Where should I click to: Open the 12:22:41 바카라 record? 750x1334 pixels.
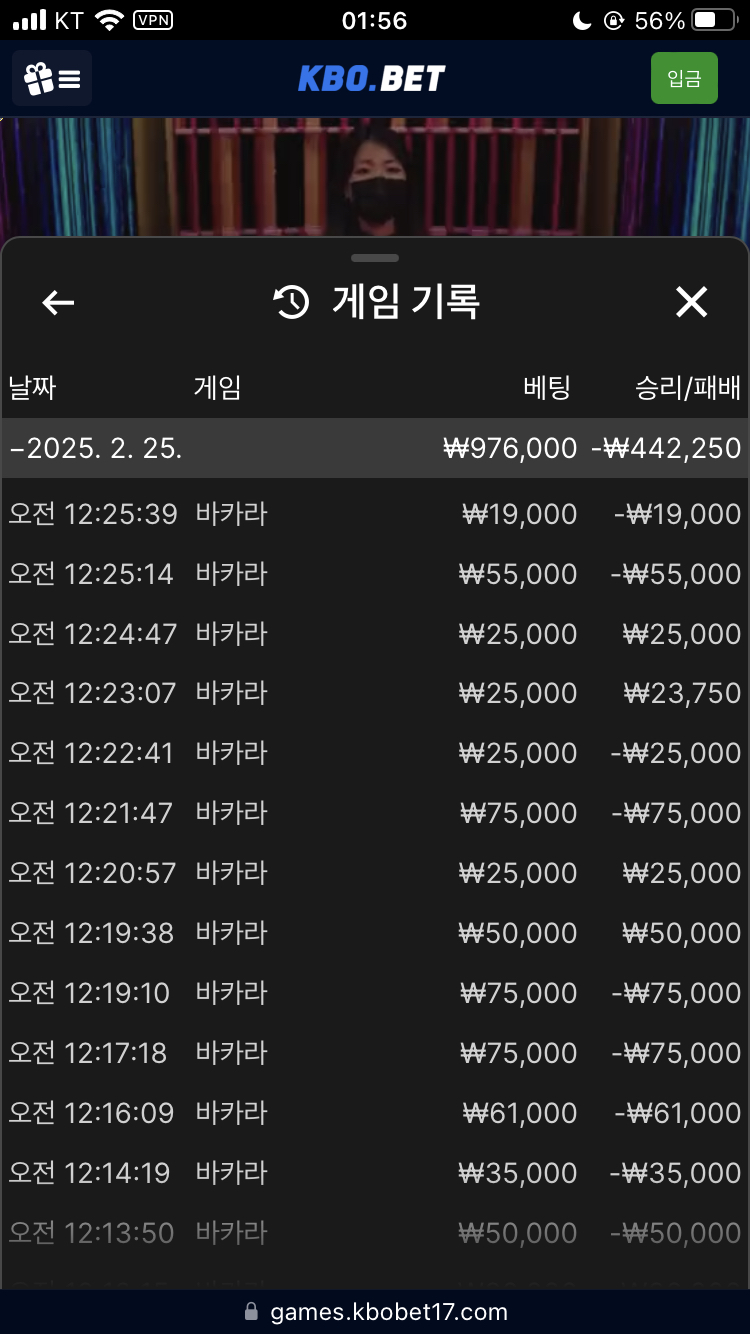point(375,753)
